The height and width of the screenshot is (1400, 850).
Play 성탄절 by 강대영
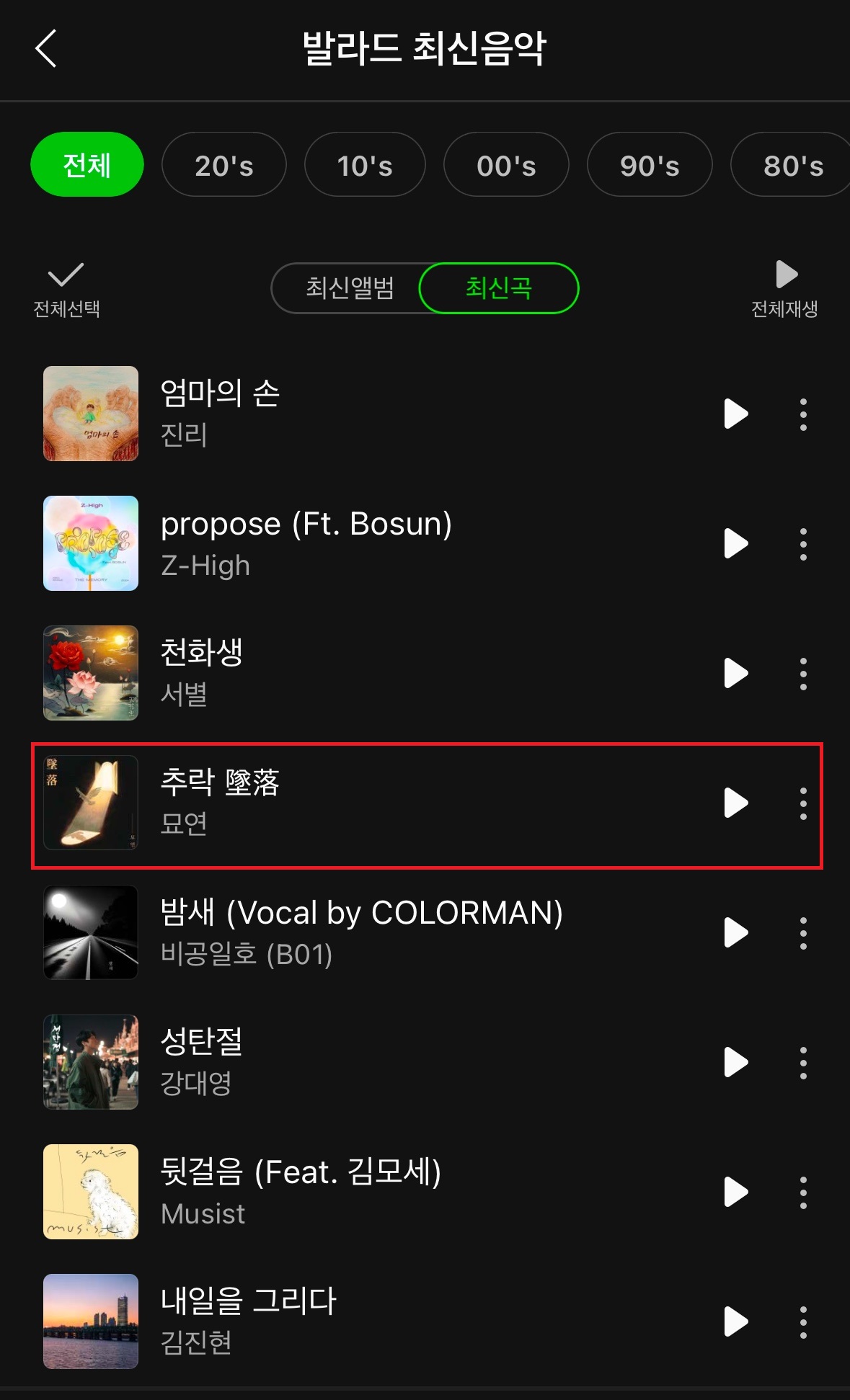pos(735,1062)
